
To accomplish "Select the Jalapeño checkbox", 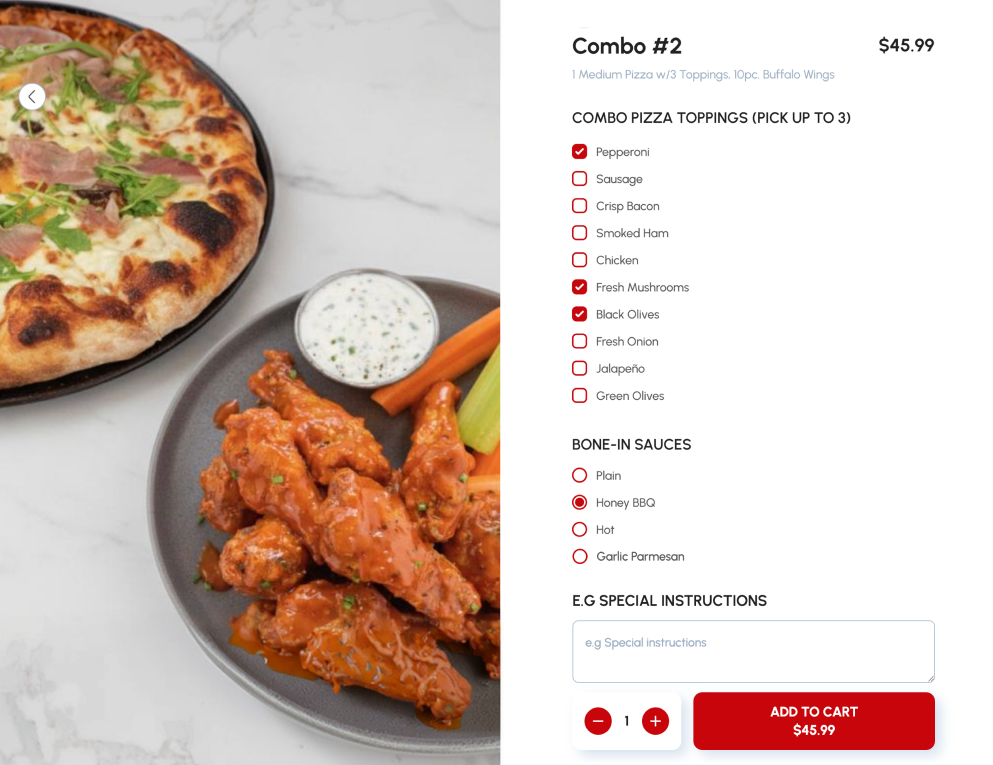I will [579, 368].
